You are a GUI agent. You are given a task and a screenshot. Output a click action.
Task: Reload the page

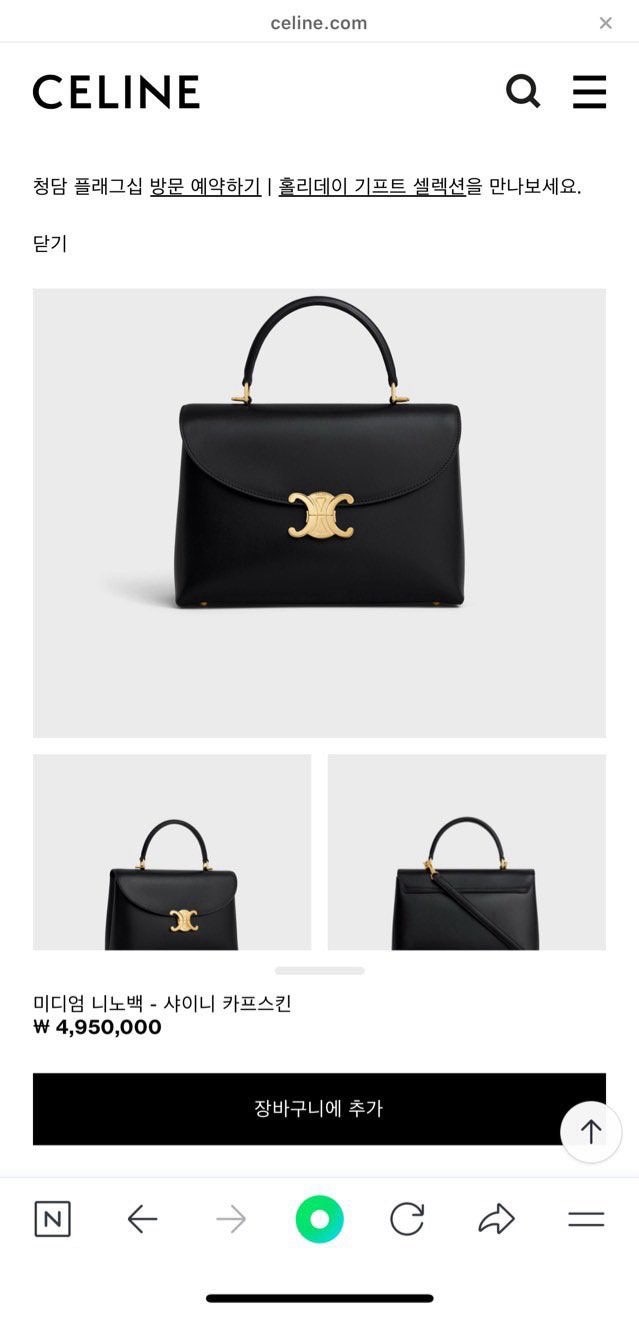click(407, 1219)
